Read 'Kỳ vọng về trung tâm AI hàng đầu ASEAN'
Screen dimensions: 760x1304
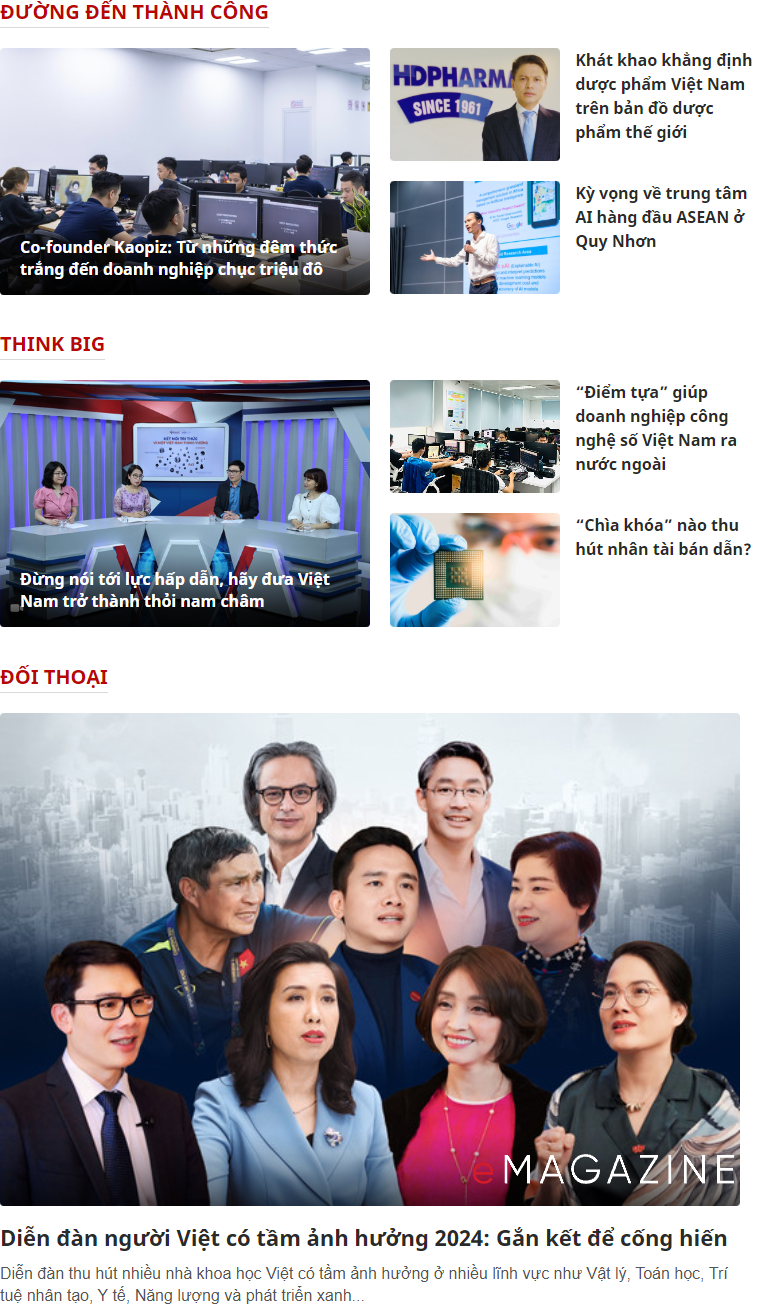point(661,217)
